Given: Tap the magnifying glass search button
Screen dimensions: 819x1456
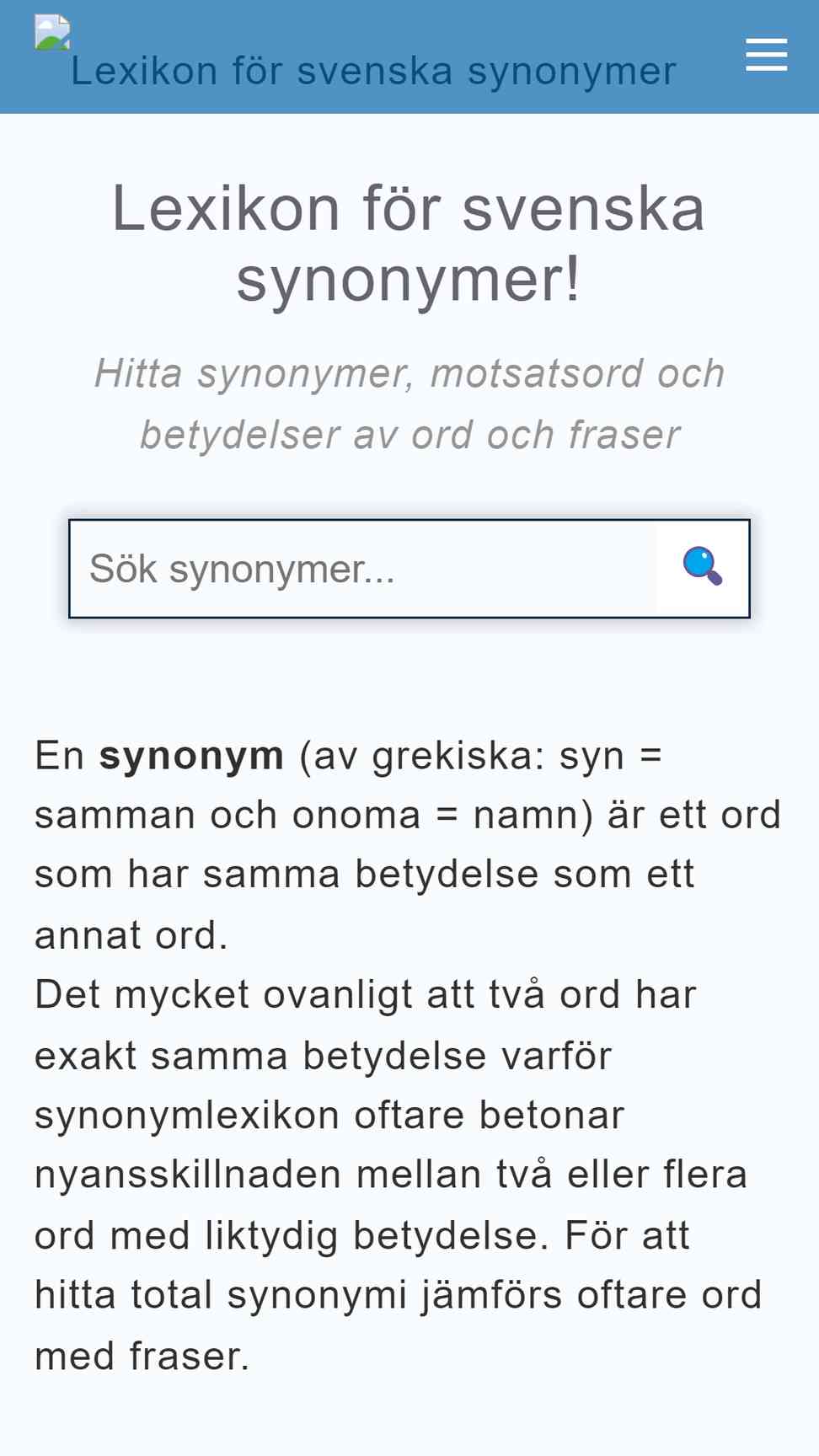Looking at the screenshot, I should 703,569.
